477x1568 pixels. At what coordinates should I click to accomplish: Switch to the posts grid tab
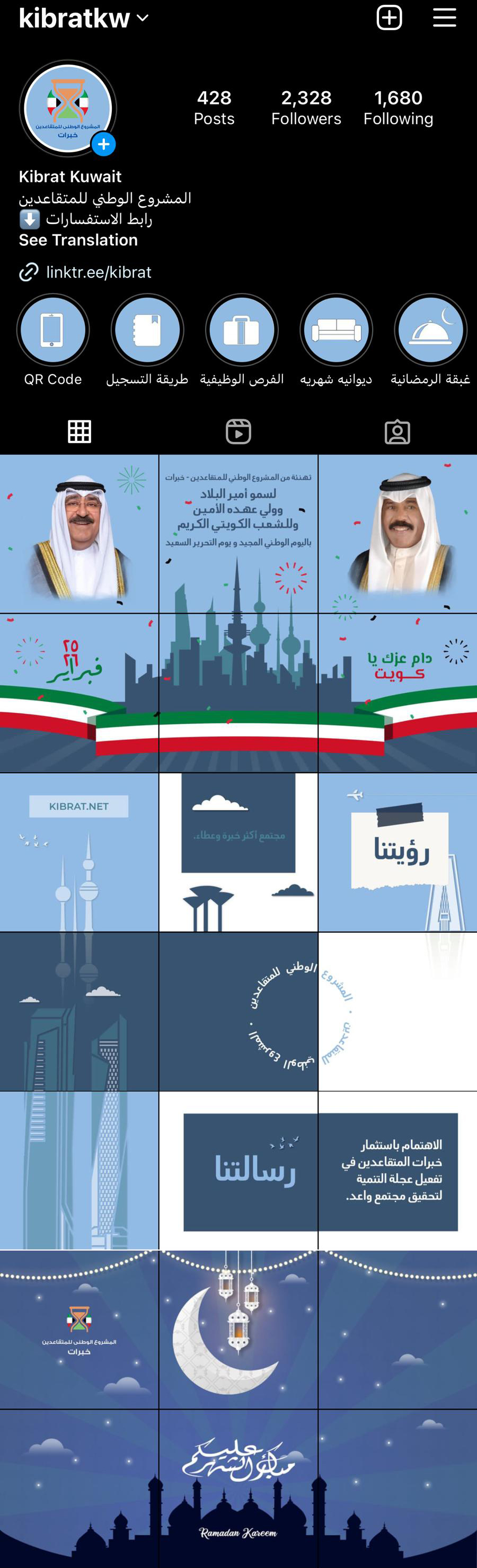pos(79,431)
